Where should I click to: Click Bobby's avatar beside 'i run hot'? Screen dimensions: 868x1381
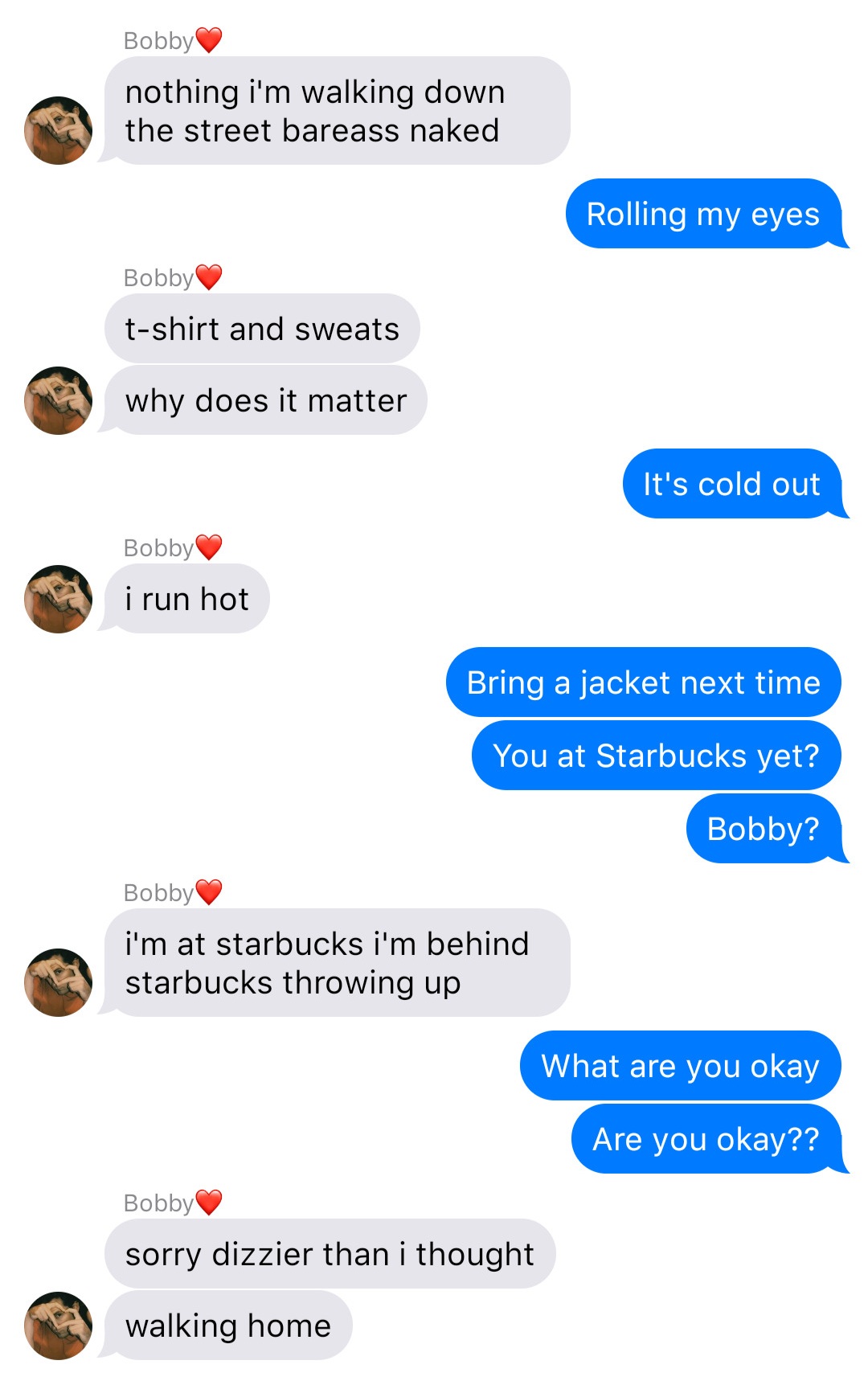coord(57,599)
